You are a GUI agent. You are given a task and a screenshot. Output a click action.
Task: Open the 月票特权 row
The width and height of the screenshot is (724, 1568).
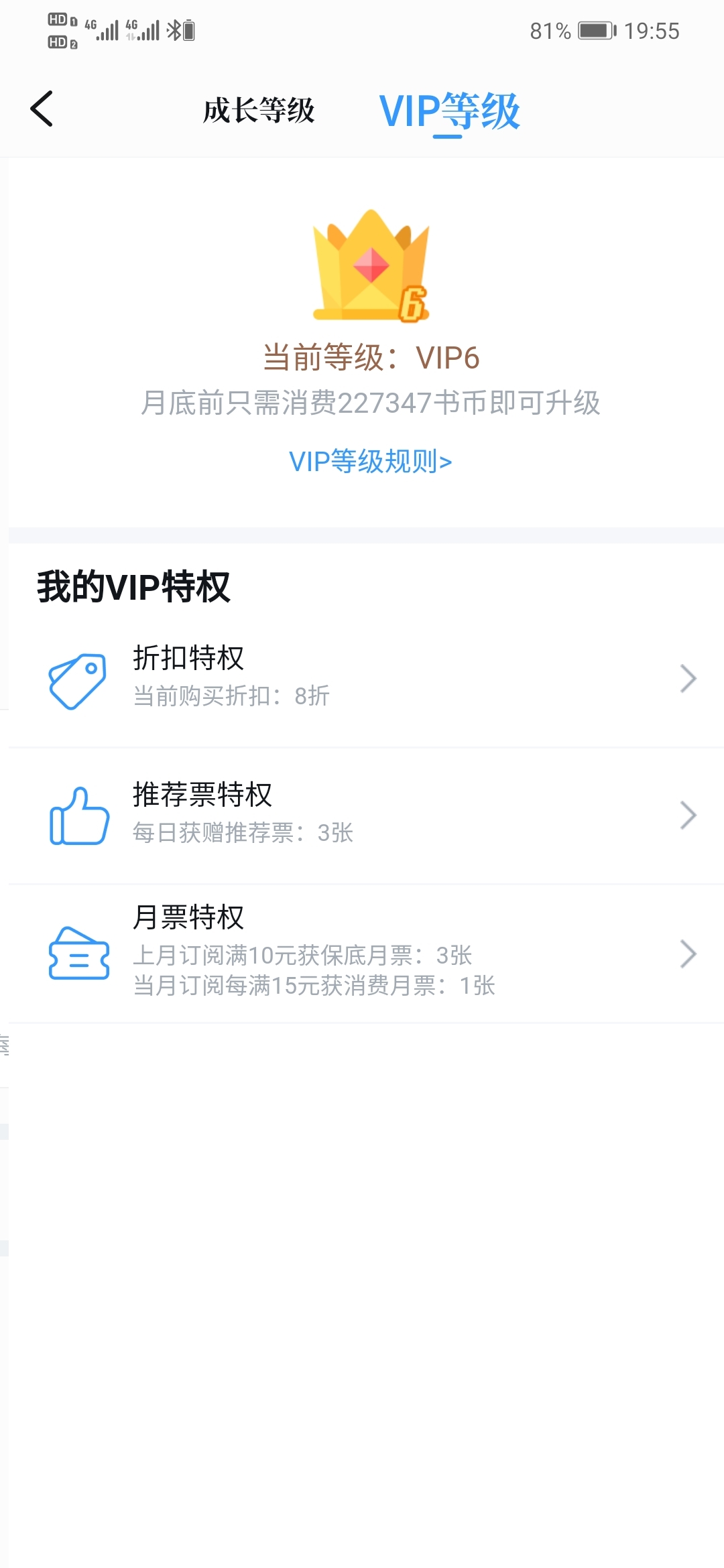[x=365, y=952]
